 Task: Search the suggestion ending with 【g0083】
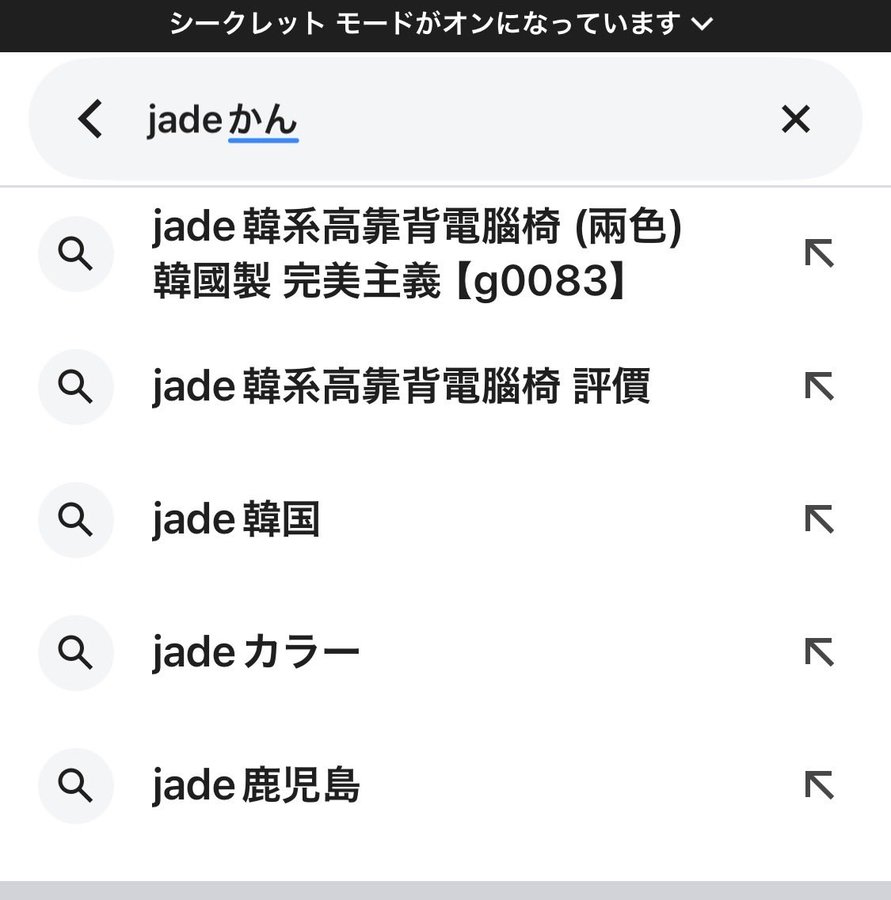click(x=416, y=256)
